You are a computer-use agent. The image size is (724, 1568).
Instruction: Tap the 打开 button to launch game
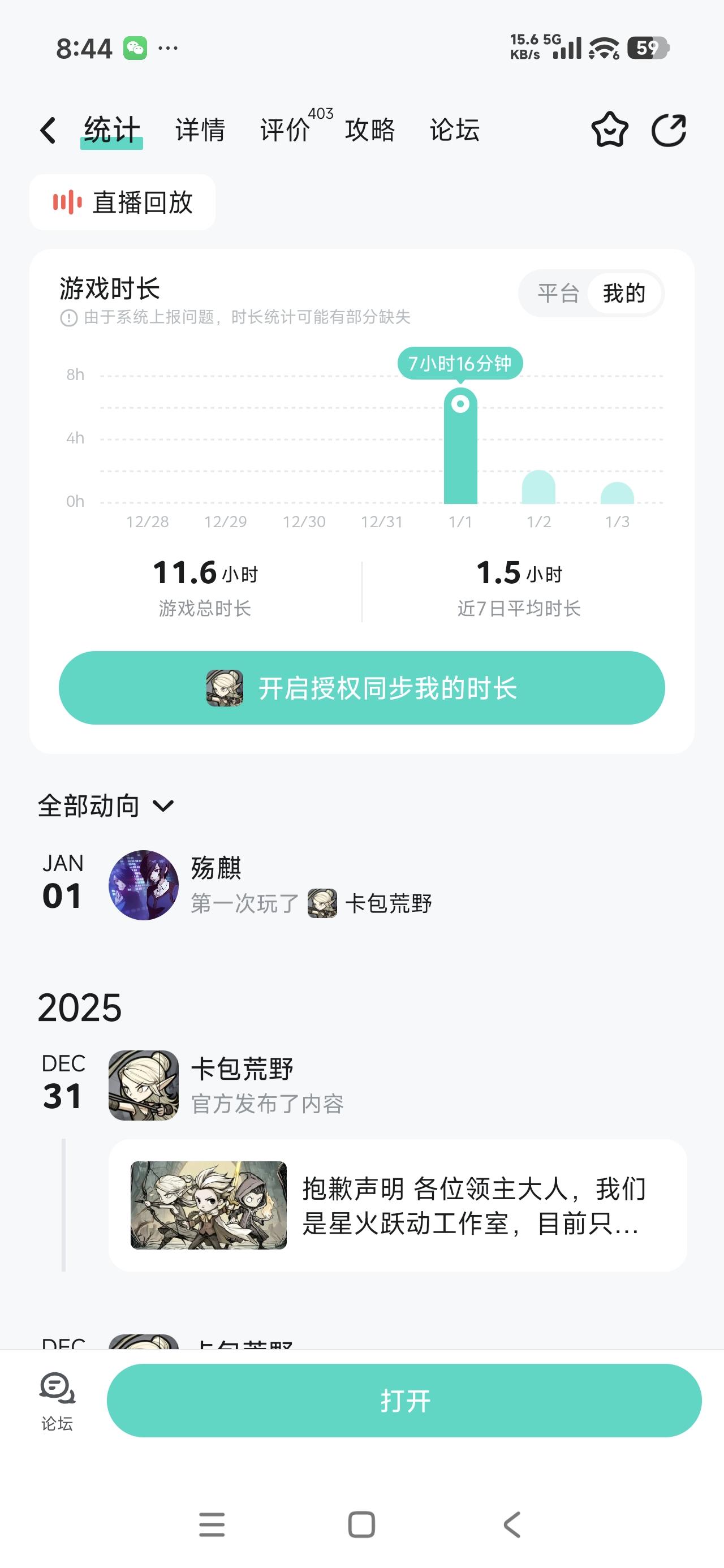(x=404, y=1401)
